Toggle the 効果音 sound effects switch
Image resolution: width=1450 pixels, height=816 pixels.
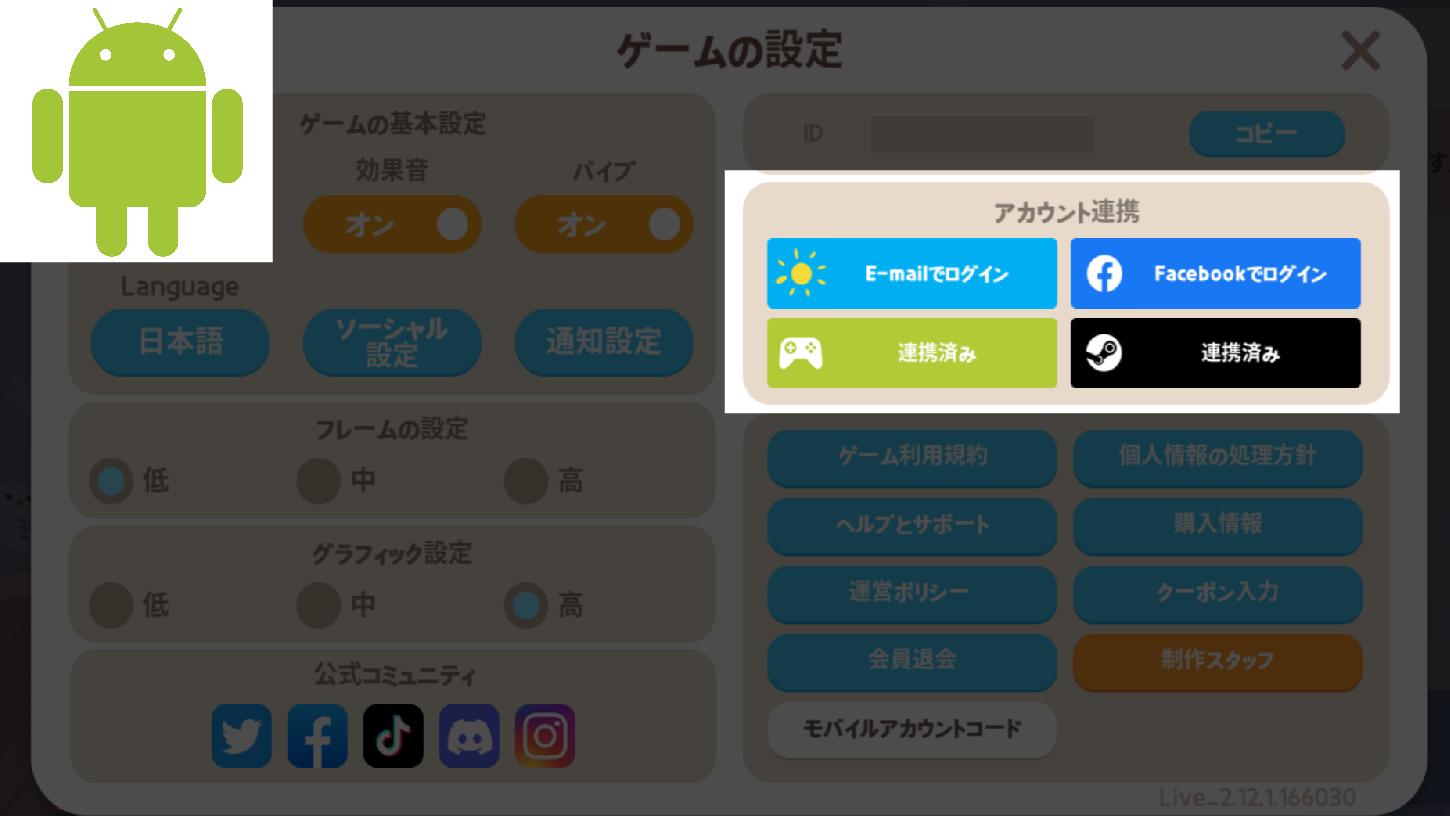pyautogui.click(x=392, y=224)
